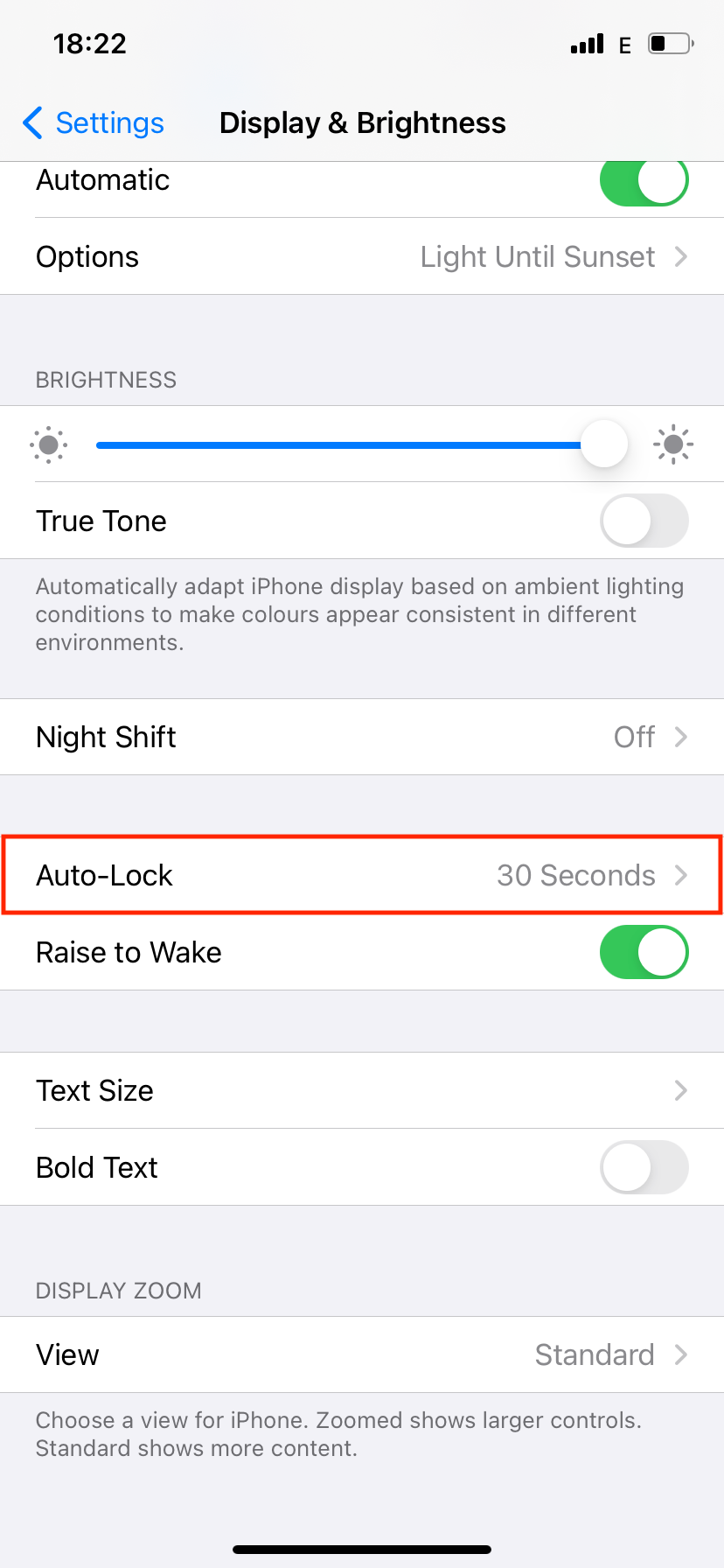Image resolution: width=724 pixels, height=1568 pixels.
Task: Enable True Tone
Action: click(644, 521)
